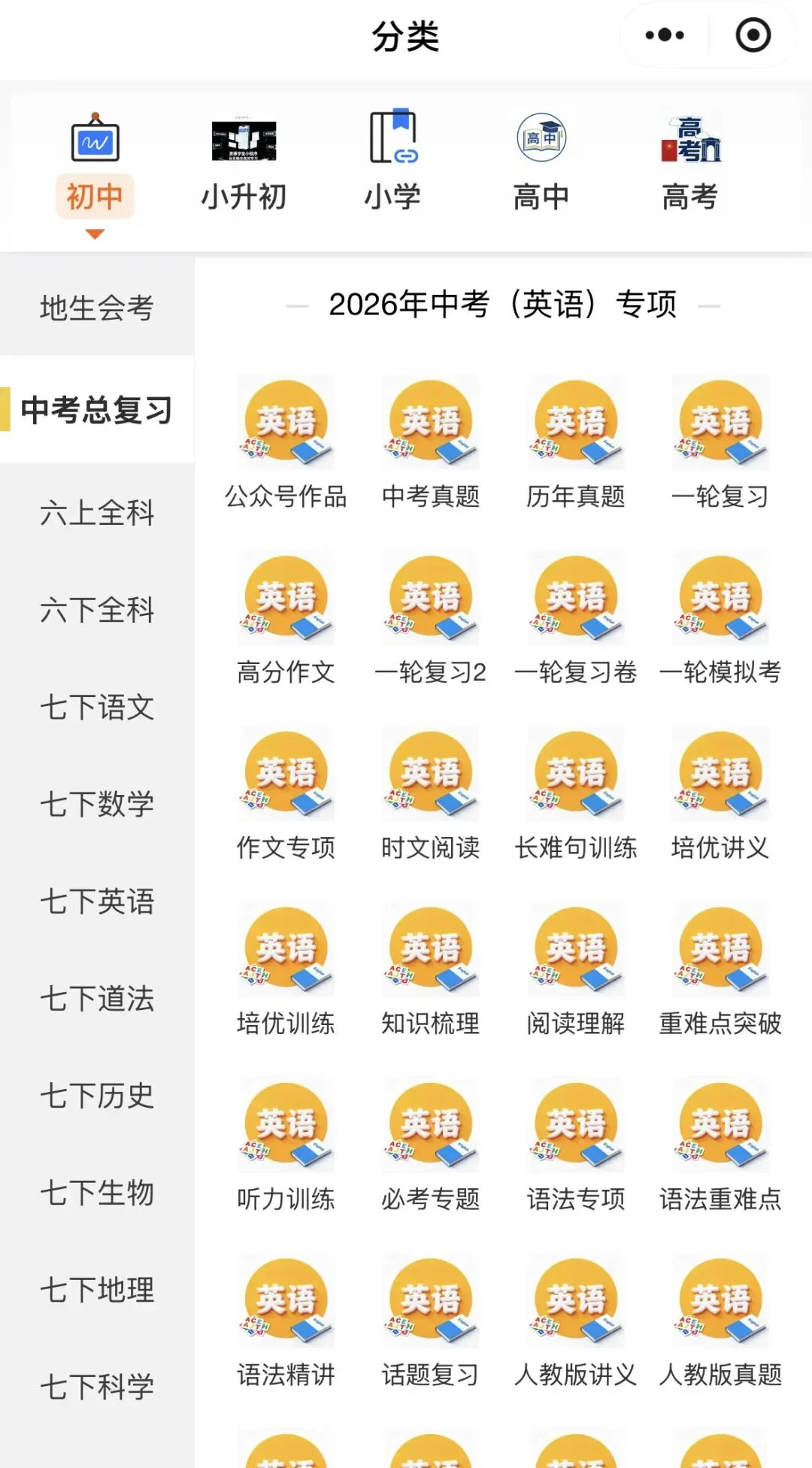This screenshot has width=812, height=1468.
Task: Open the 人教版真题 resource tile
Action: (720, 1321)
